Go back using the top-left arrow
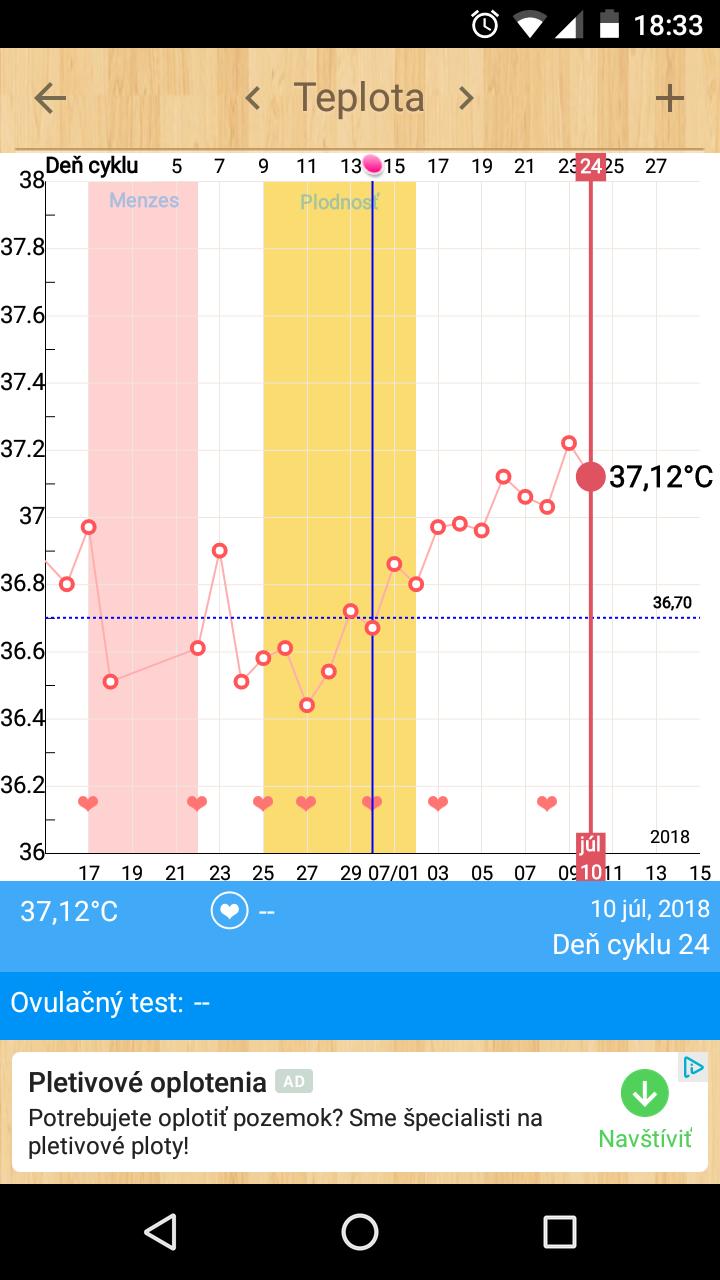The width and height of the screenshot is (720, 1280). [50, 98]
